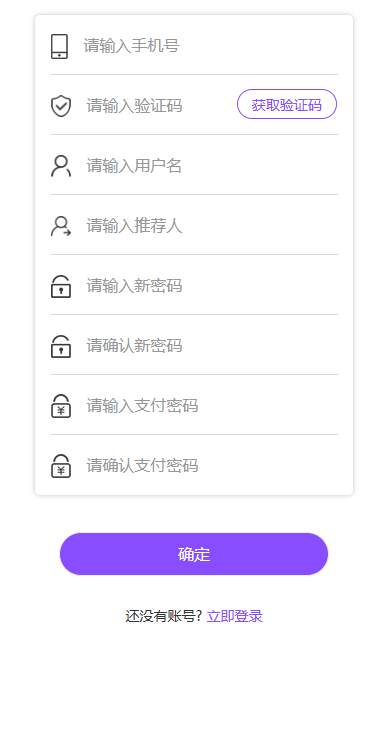379x754 pixels.
Task: Open the 立即登录 login link
Action: (235, 616)
